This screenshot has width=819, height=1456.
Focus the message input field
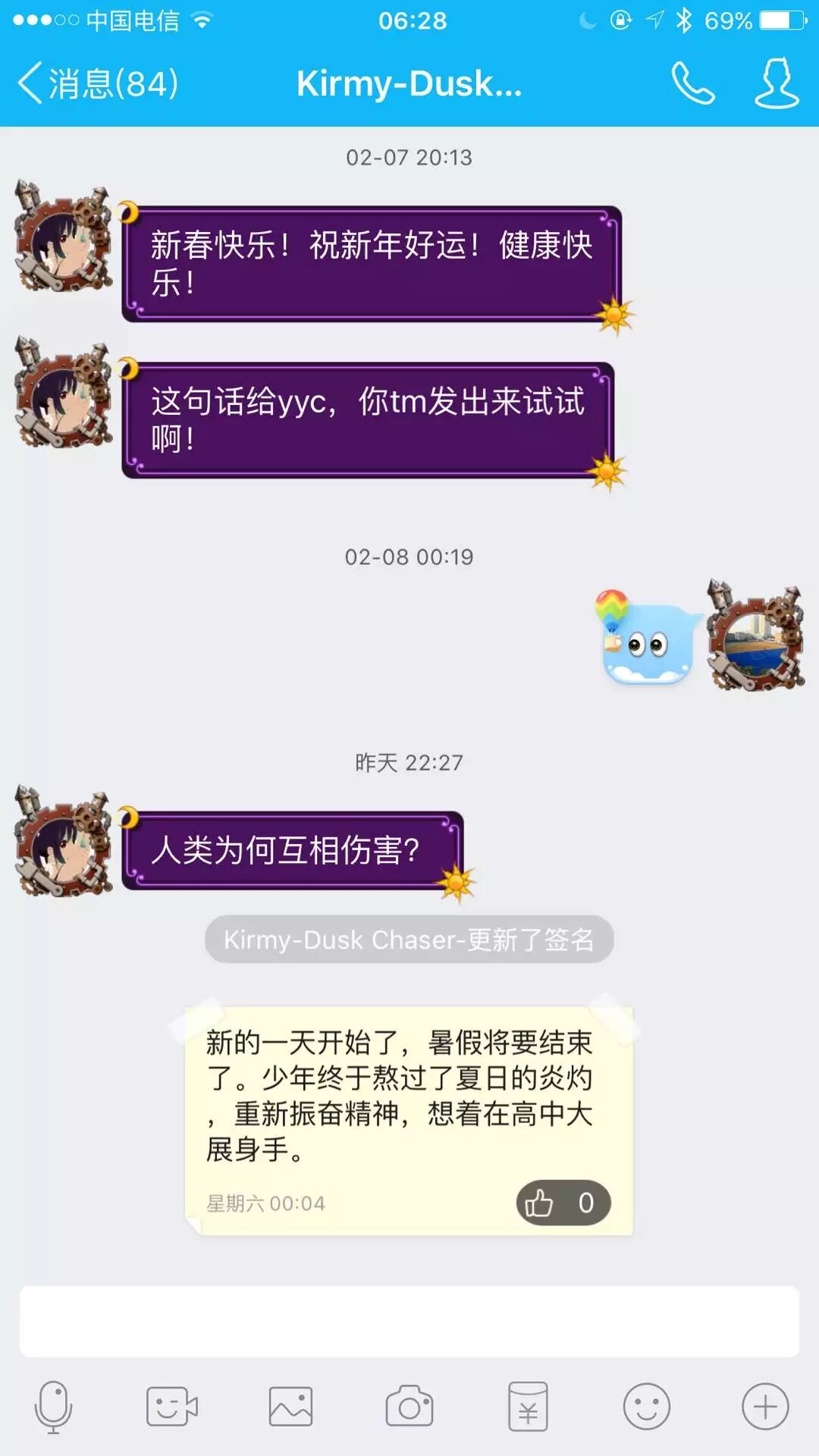coord(409,1321)
